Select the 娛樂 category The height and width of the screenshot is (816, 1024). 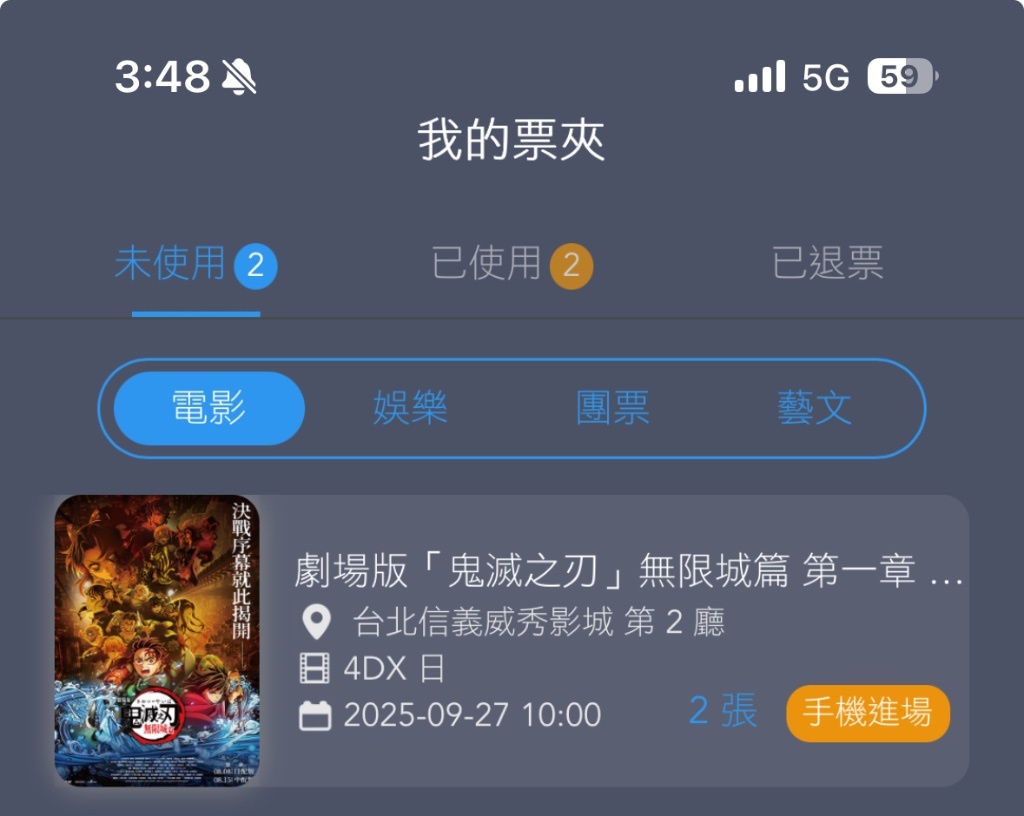pyautogui.click(x=410, y=408)
